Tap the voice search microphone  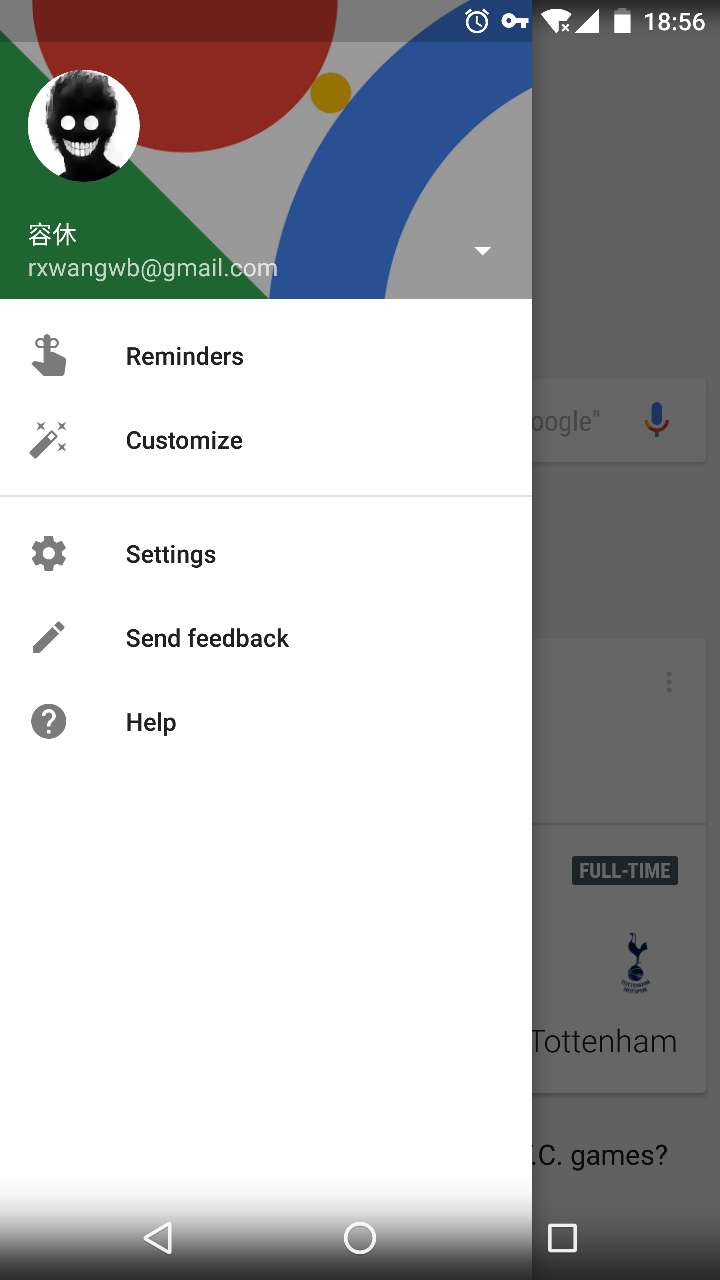(656, 420)
